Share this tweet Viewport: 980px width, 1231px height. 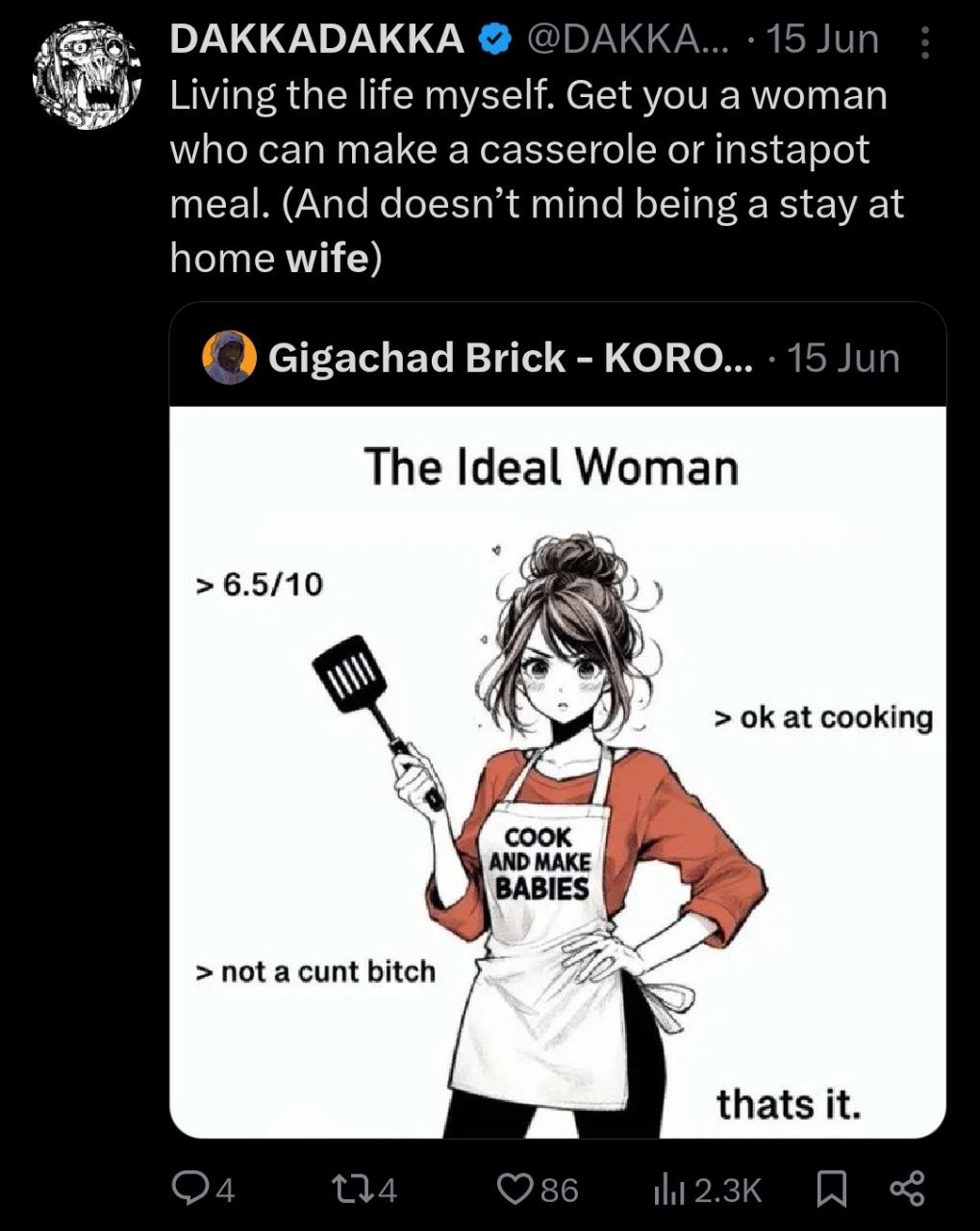point(908,1190)
